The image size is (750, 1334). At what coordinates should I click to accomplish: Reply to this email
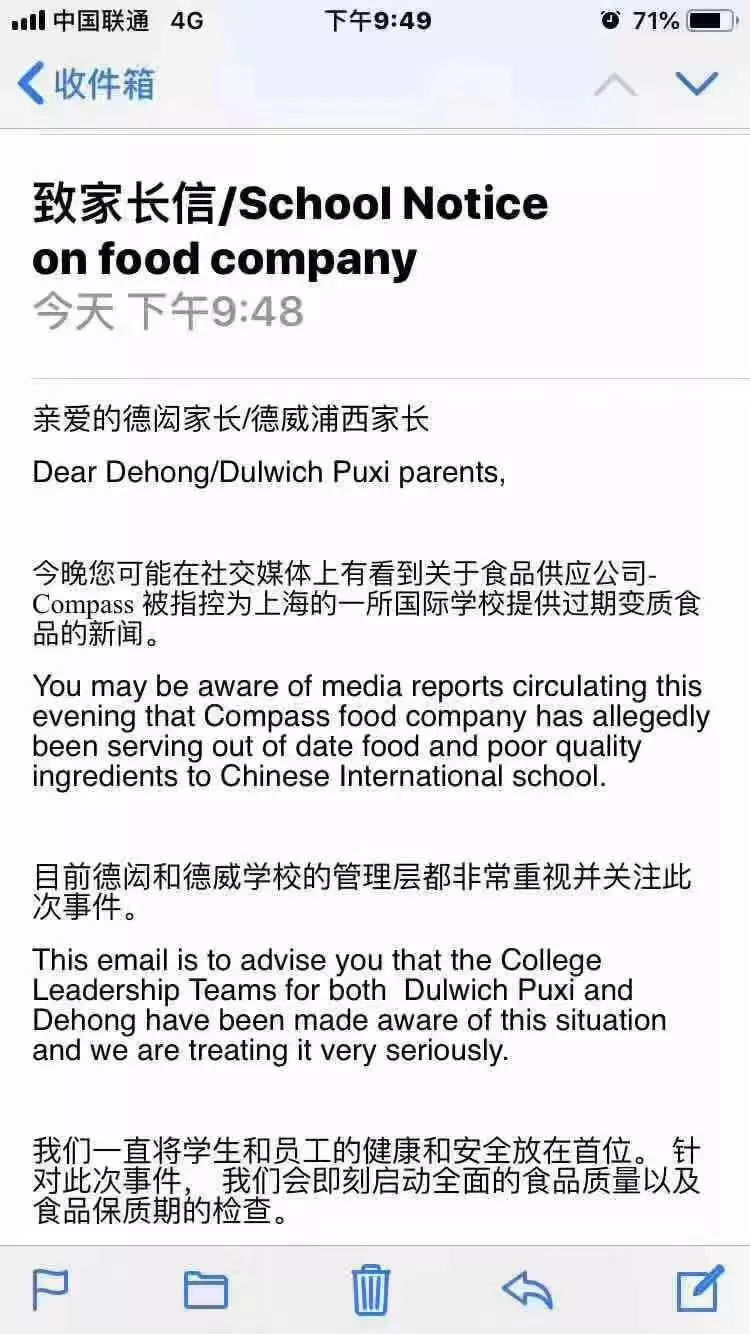pyautogui.click(x=528, y=1290)
